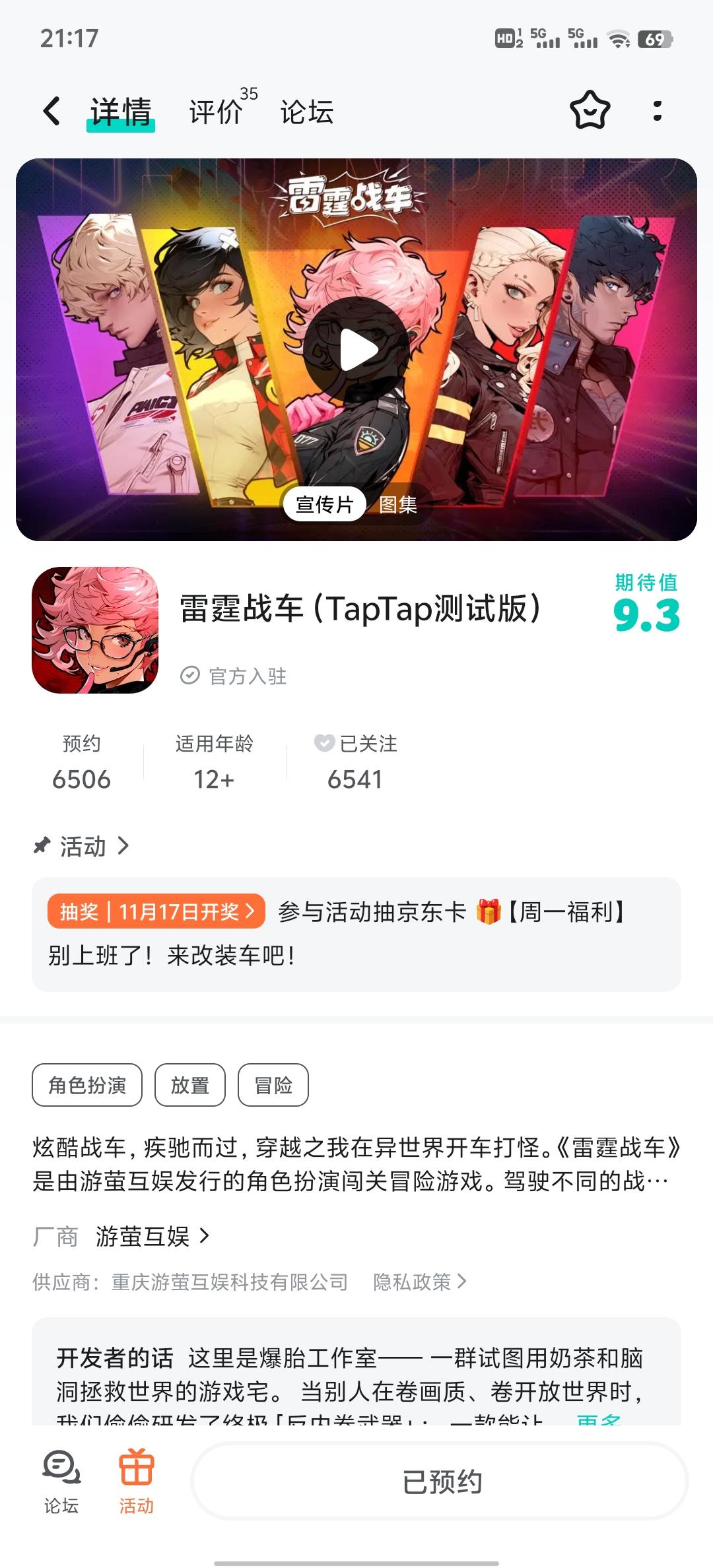Open the 论坛 forum icon at bottom left
This screenshot has width=713, height=1568.
coord(60,1481)
